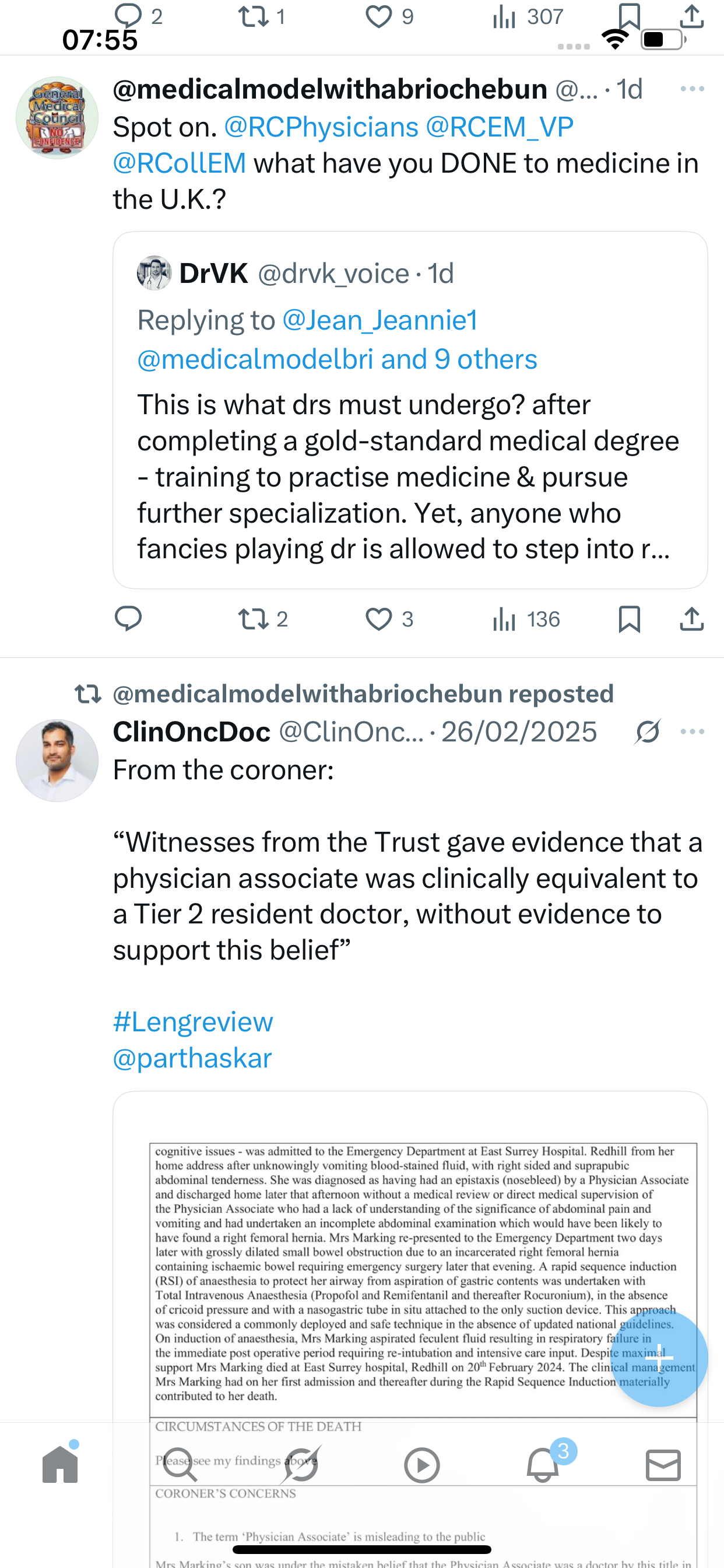Go to the Home tab

pyautogui.click(x=60, y=1464)
